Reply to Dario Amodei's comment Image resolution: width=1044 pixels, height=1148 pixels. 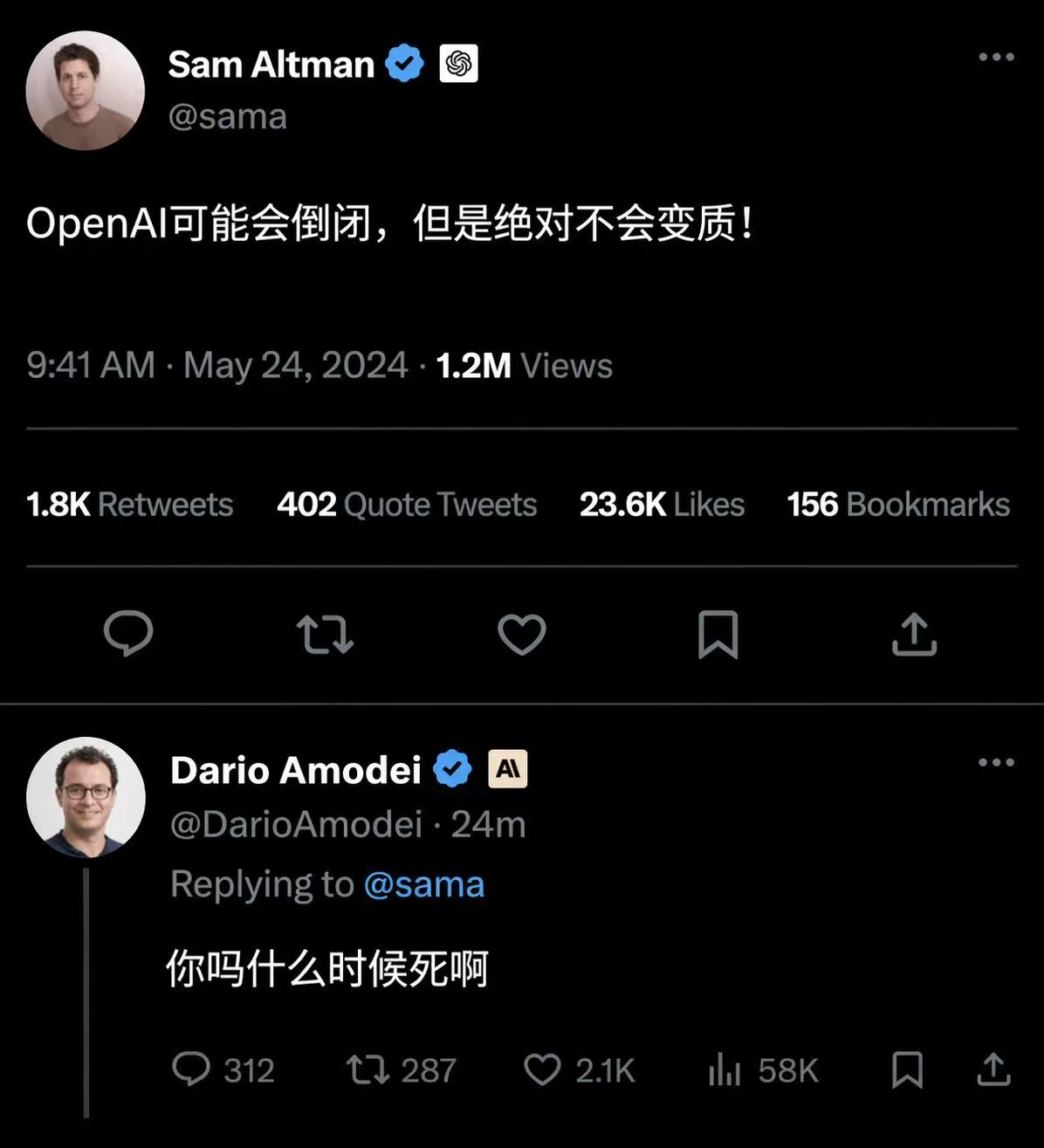(x=192, y=1069)
